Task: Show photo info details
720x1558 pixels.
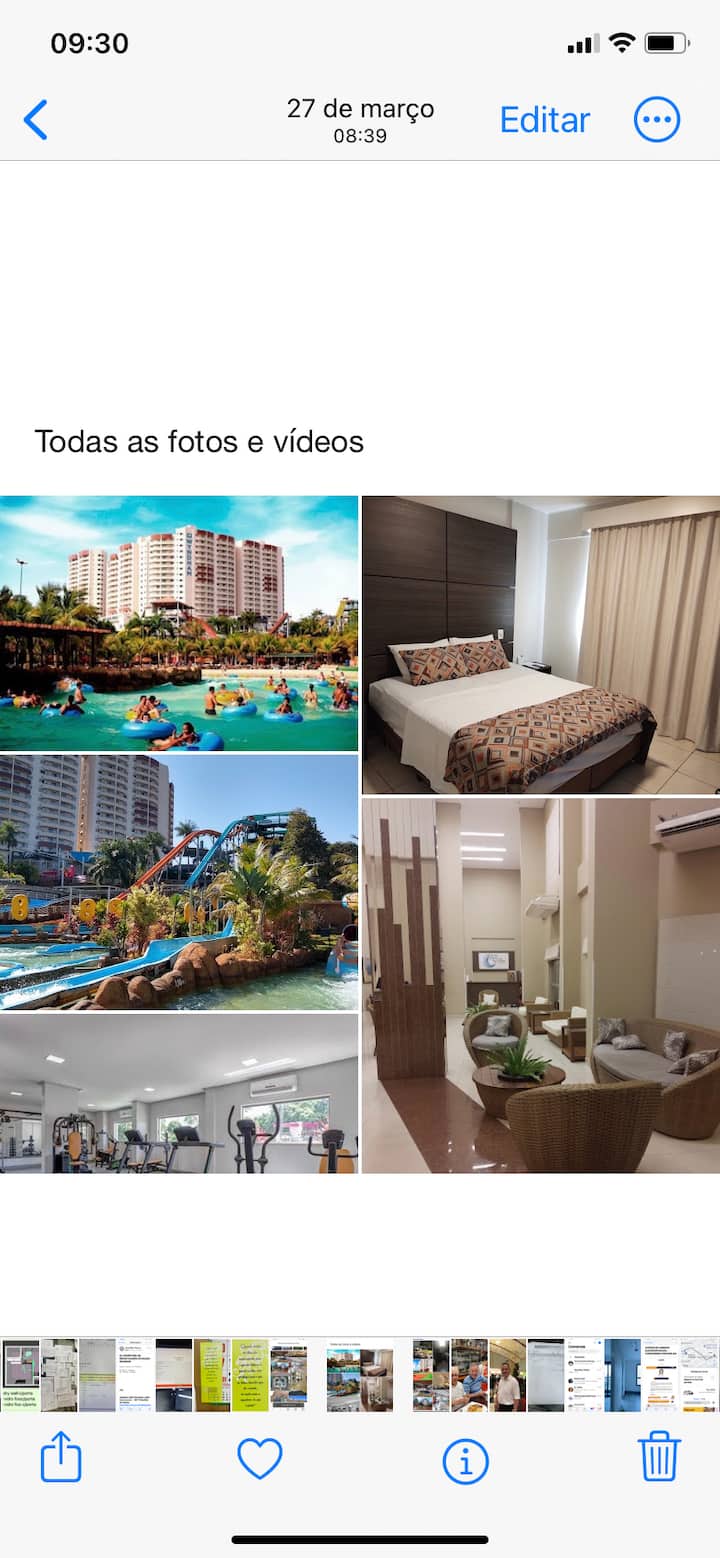Action: click(x=465, y=1462)
